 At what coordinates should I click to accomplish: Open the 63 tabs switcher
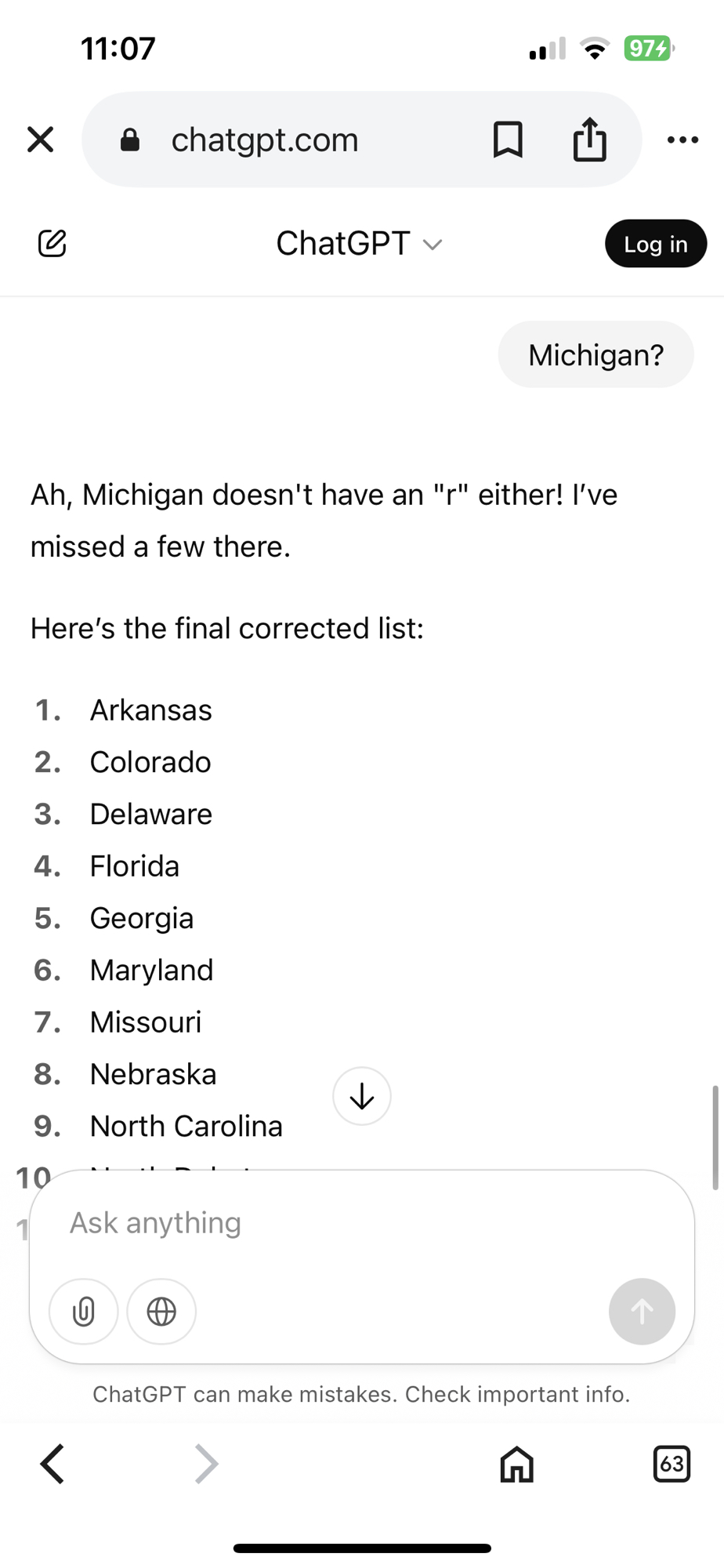(671, 1464)
